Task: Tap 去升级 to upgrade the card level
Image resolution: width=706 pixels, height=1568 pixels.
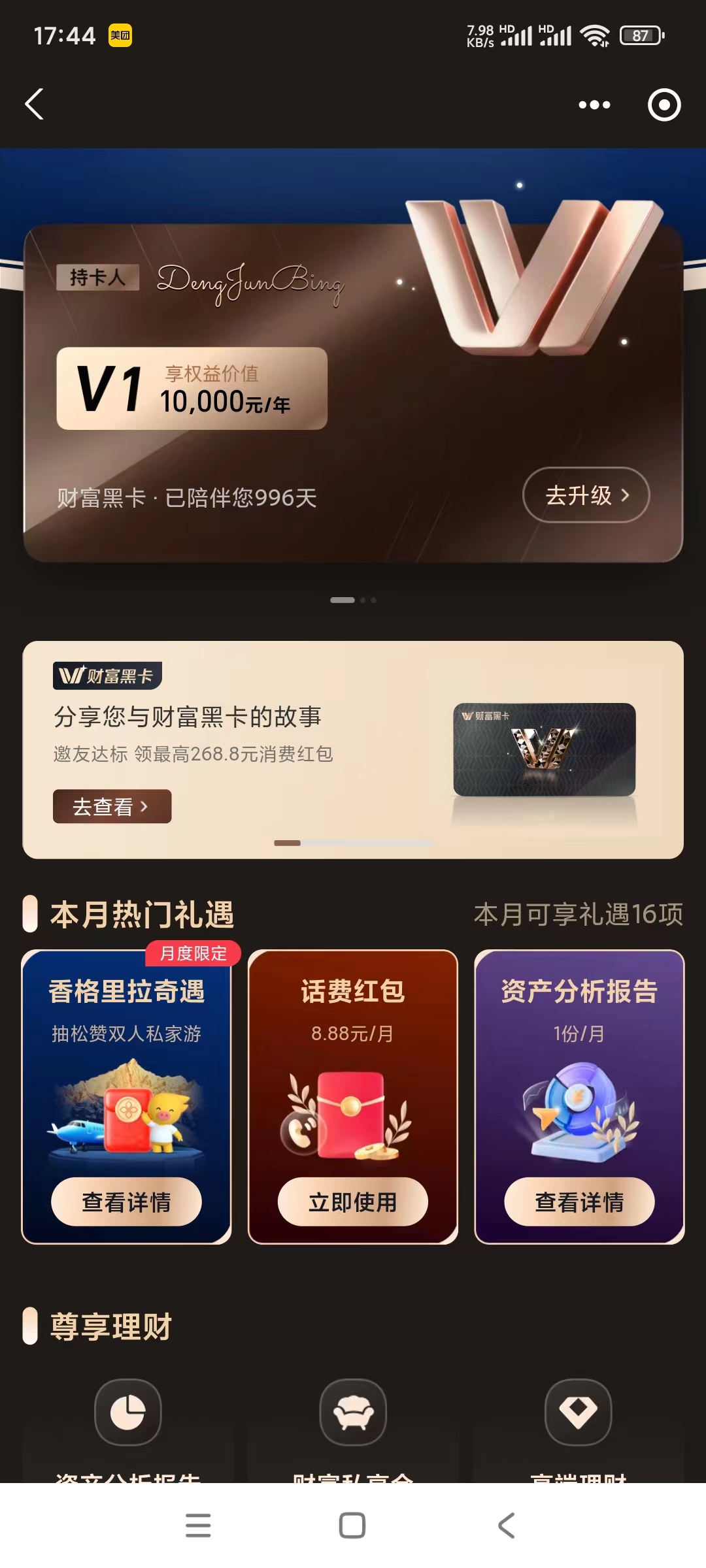Action: coord(586,495)
